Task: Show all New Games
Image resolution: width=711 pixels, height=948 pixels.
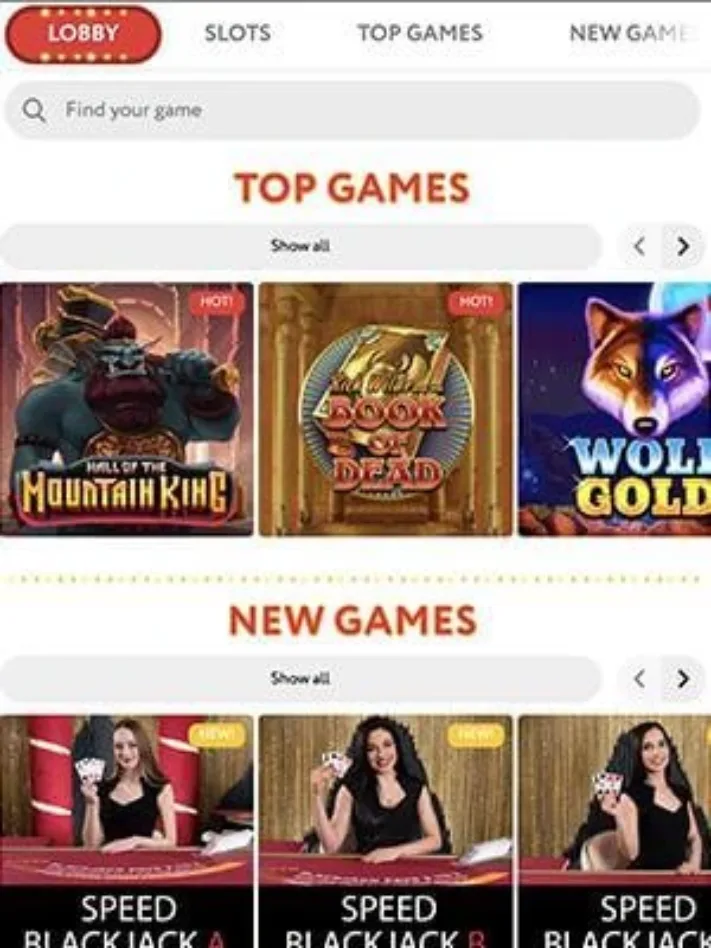Action: click(x=300, y=679)
